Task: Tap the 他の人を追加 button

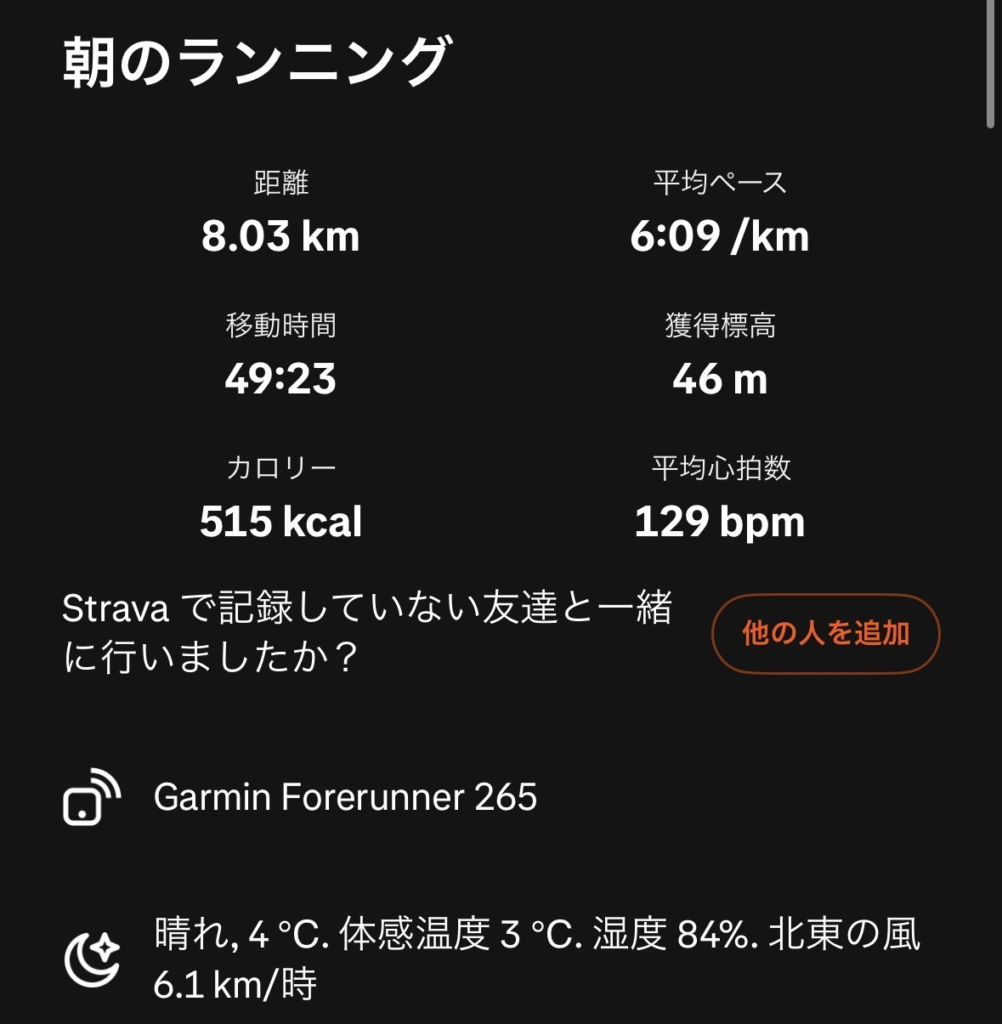Action: (825, 634)
